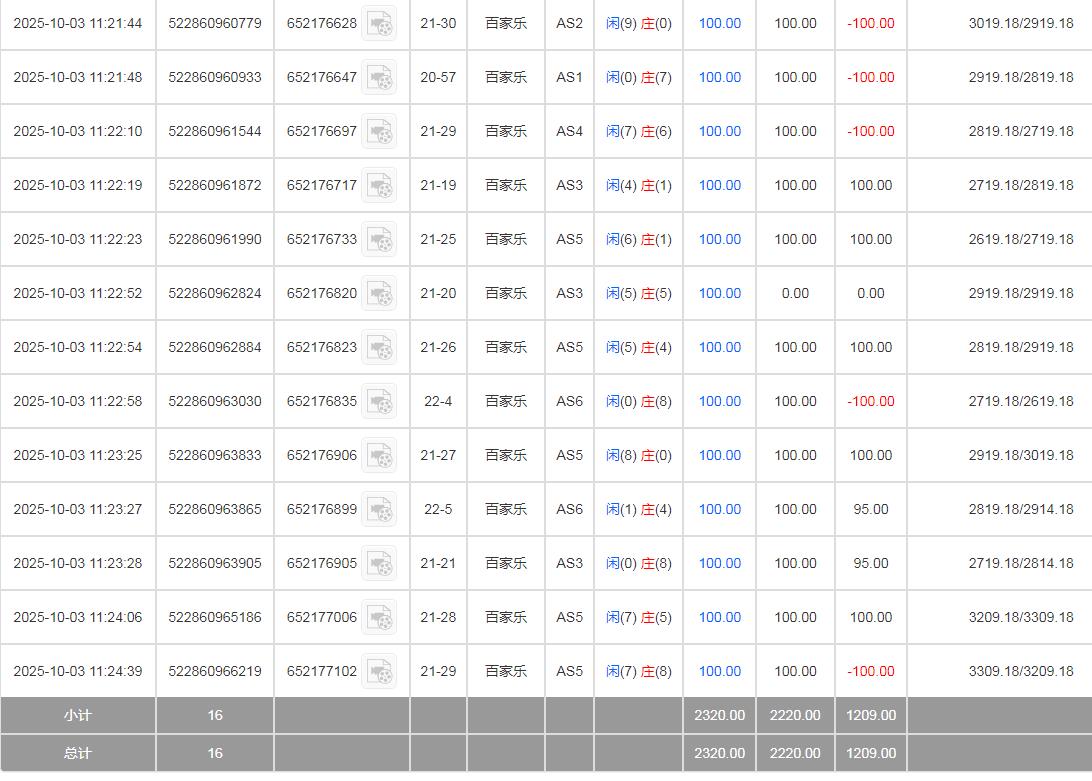Open video replay for round 652176899
Screen dimensions: 1092x781
pos(379,510)
